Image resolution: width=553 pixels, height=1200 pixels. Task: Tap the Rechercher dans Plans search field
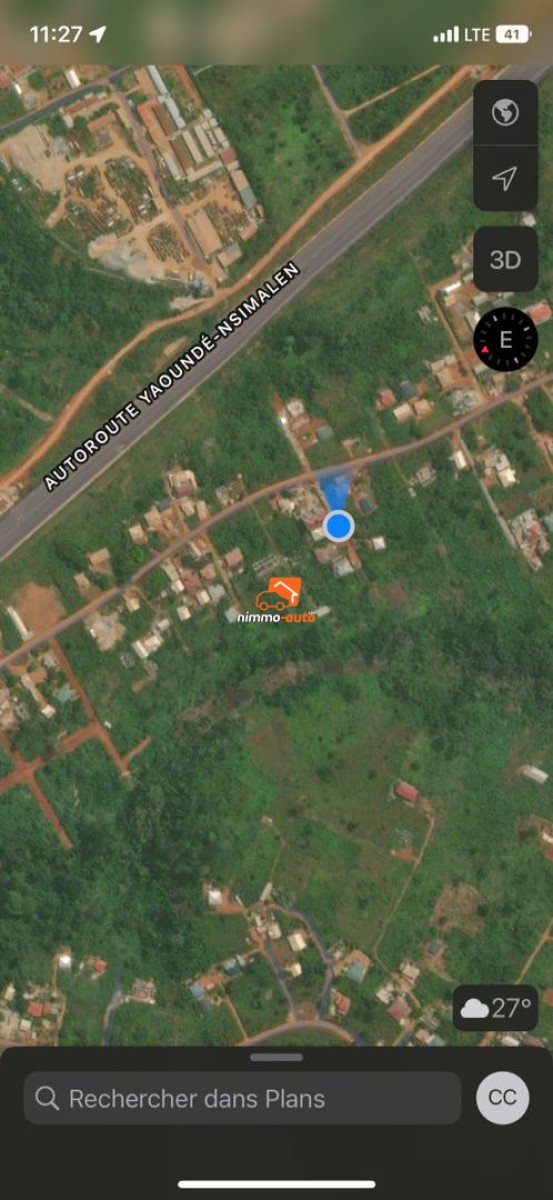pos(242,1098)
